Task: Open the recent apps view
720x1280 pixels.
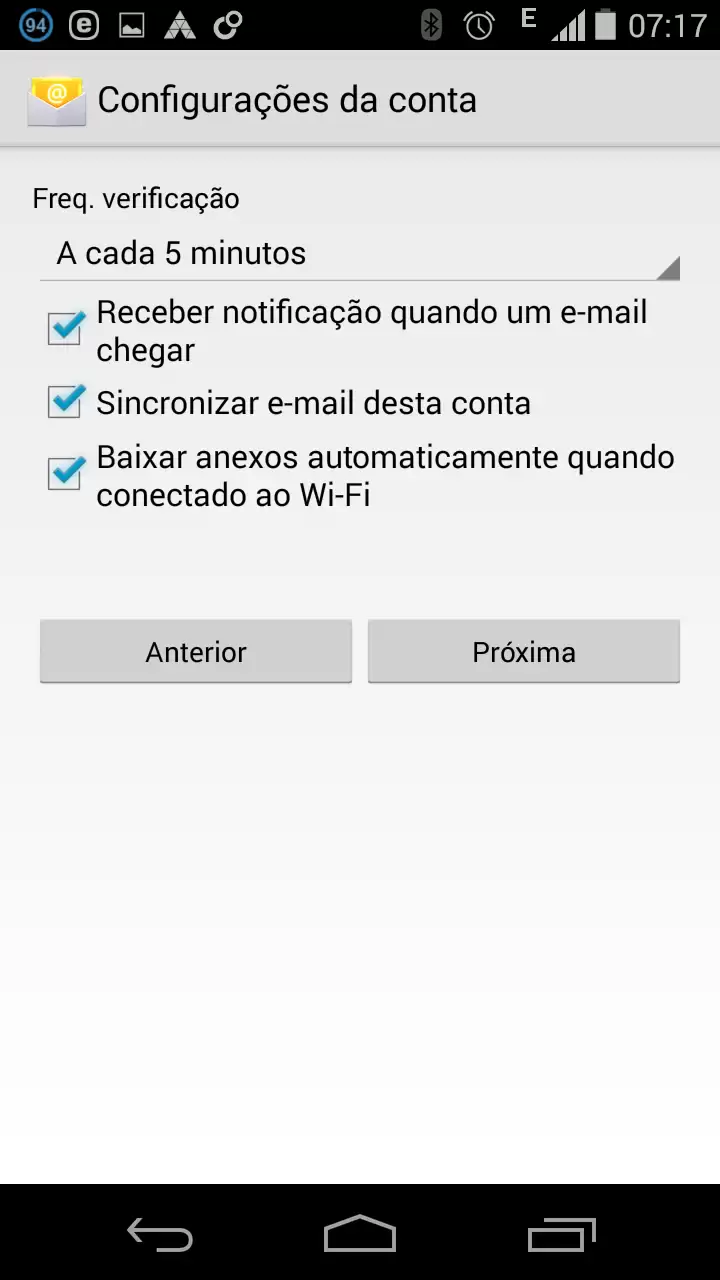Action: (x=561, y=1234)
